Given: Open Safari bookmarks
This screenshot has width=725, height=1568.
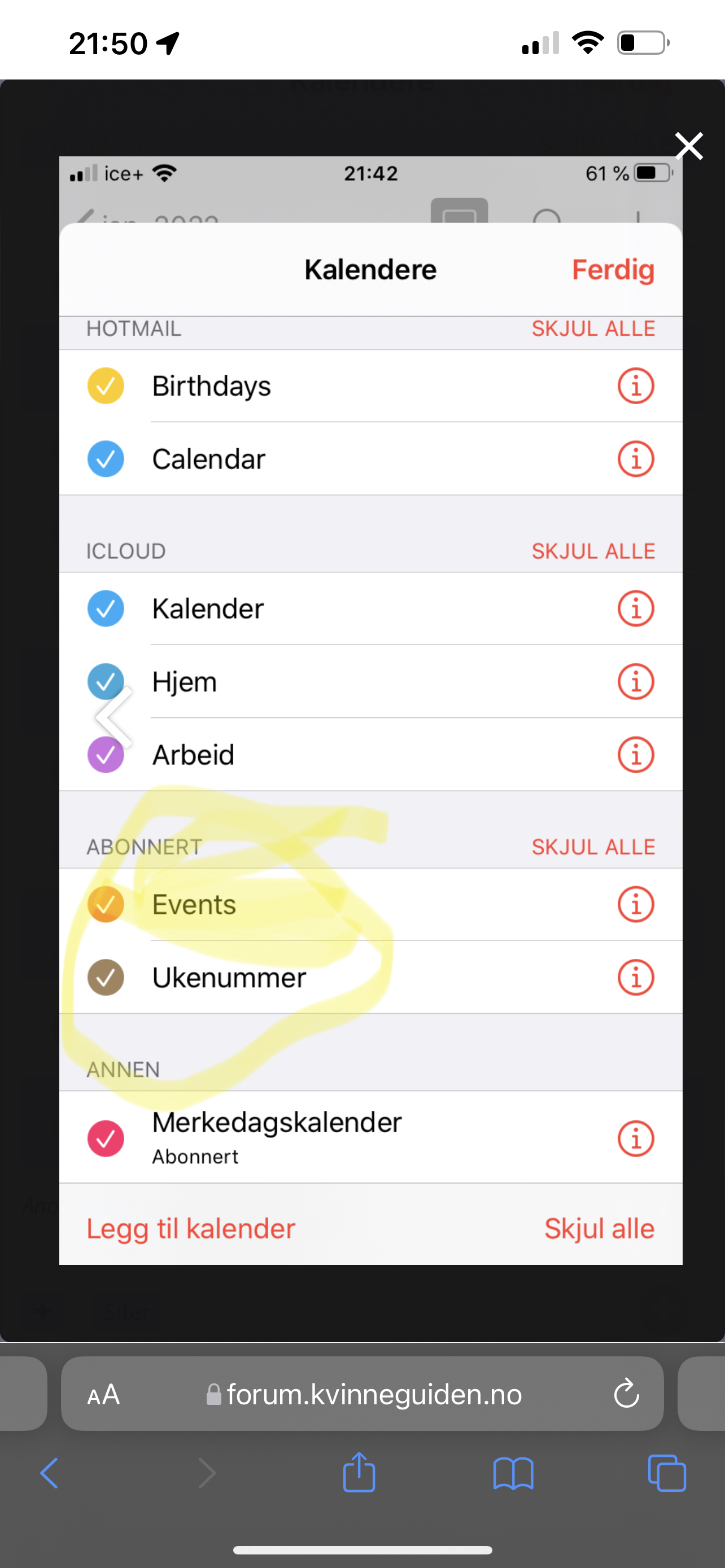Looking at the screenshot, I should point(513,1473).
